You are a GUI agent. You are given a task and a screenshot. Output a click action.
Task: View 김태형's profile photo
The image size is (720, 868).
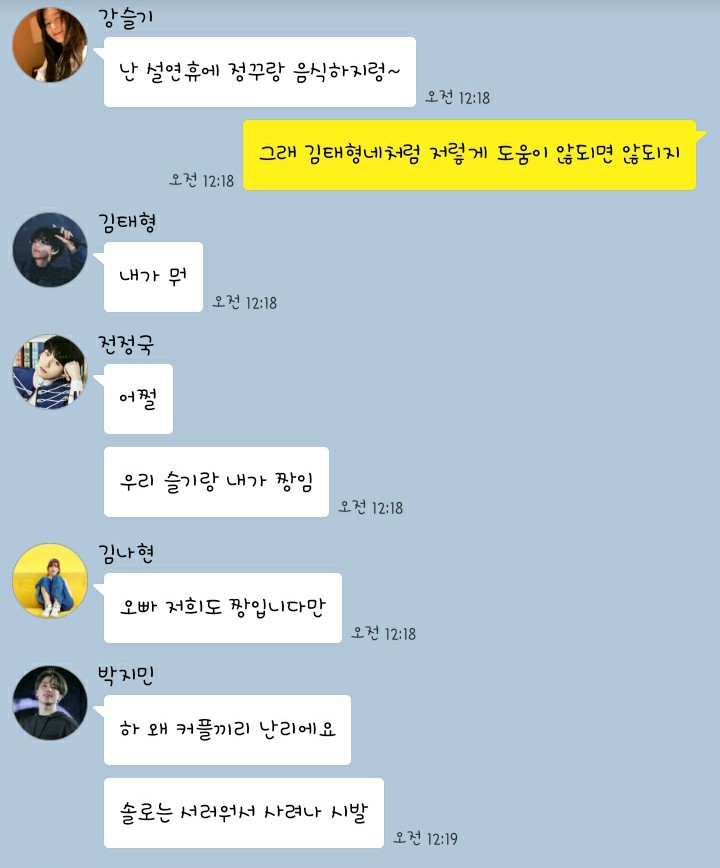[x=49, y=250]
